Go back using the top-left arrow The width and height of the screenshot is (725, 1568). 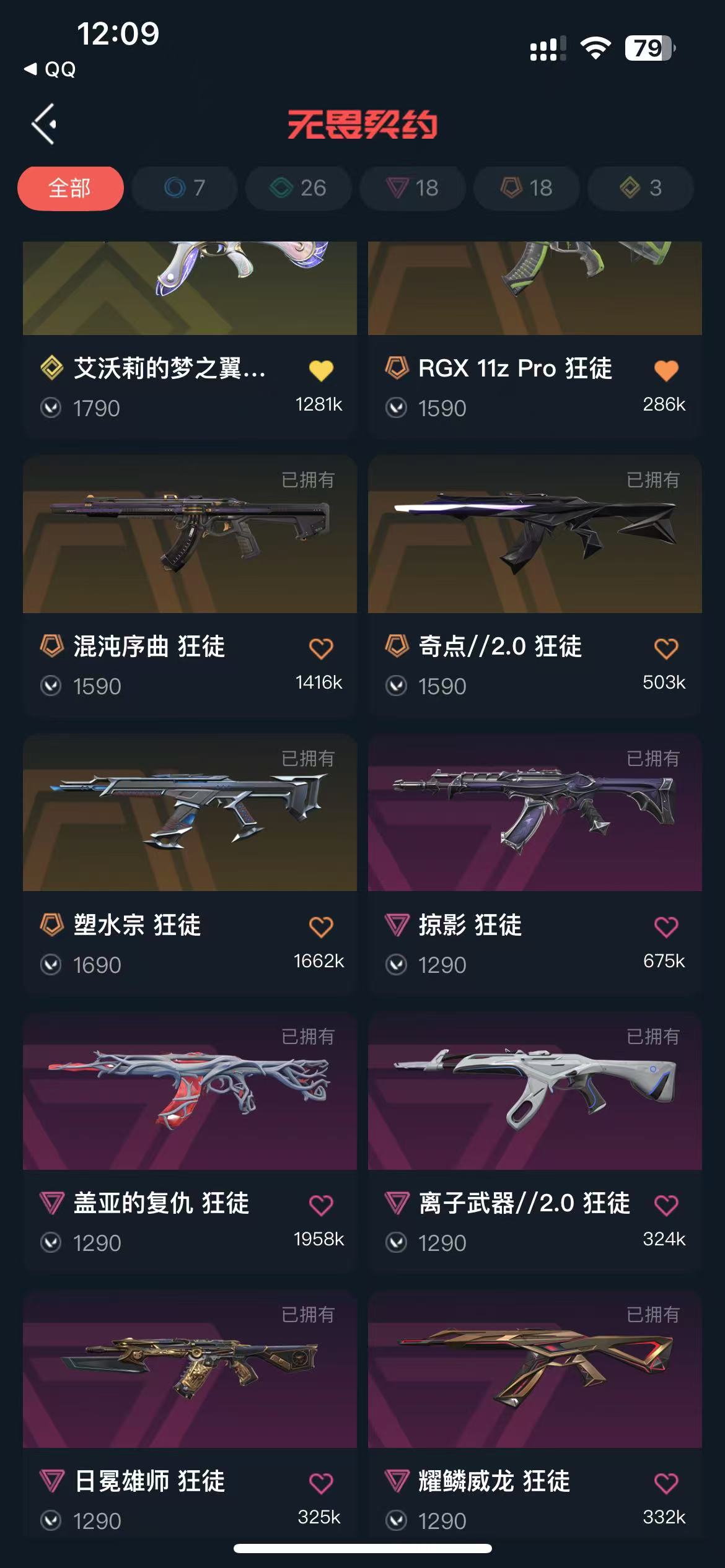pyautogui.click(x=45, y=124)
